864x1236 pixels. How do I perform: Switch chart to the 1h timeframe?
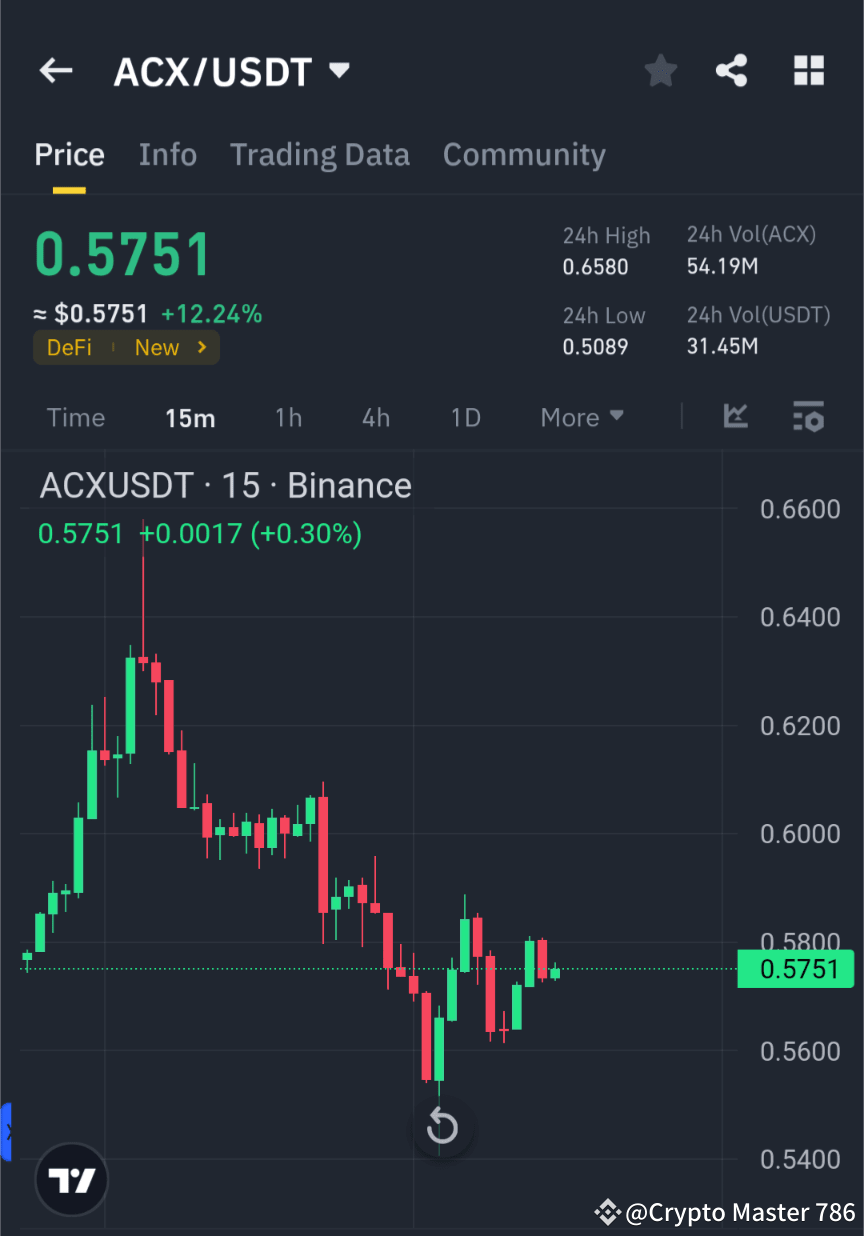pos(288,417)
